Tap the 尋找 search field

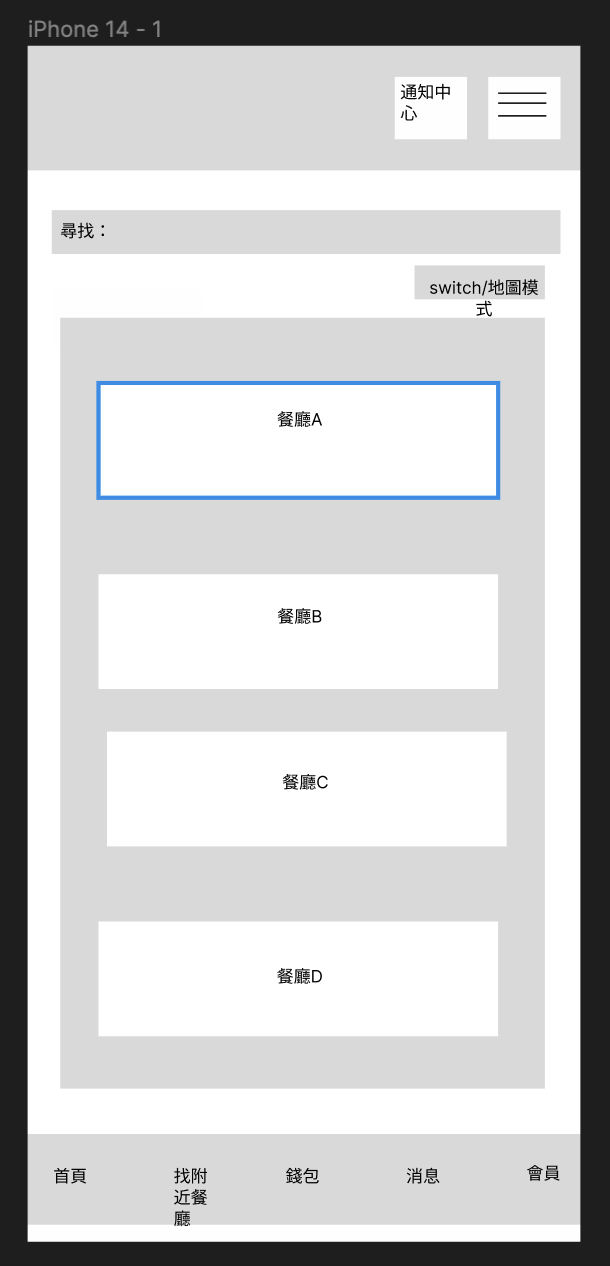[305, 231]
